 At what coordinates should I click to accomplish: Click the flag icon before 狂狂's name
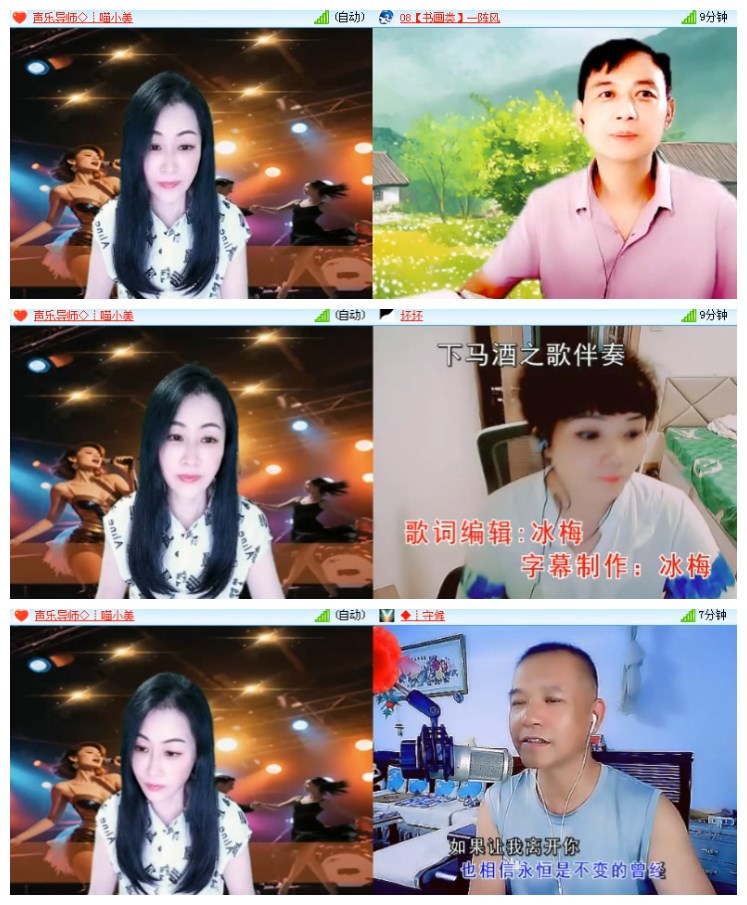coord(385,315)
